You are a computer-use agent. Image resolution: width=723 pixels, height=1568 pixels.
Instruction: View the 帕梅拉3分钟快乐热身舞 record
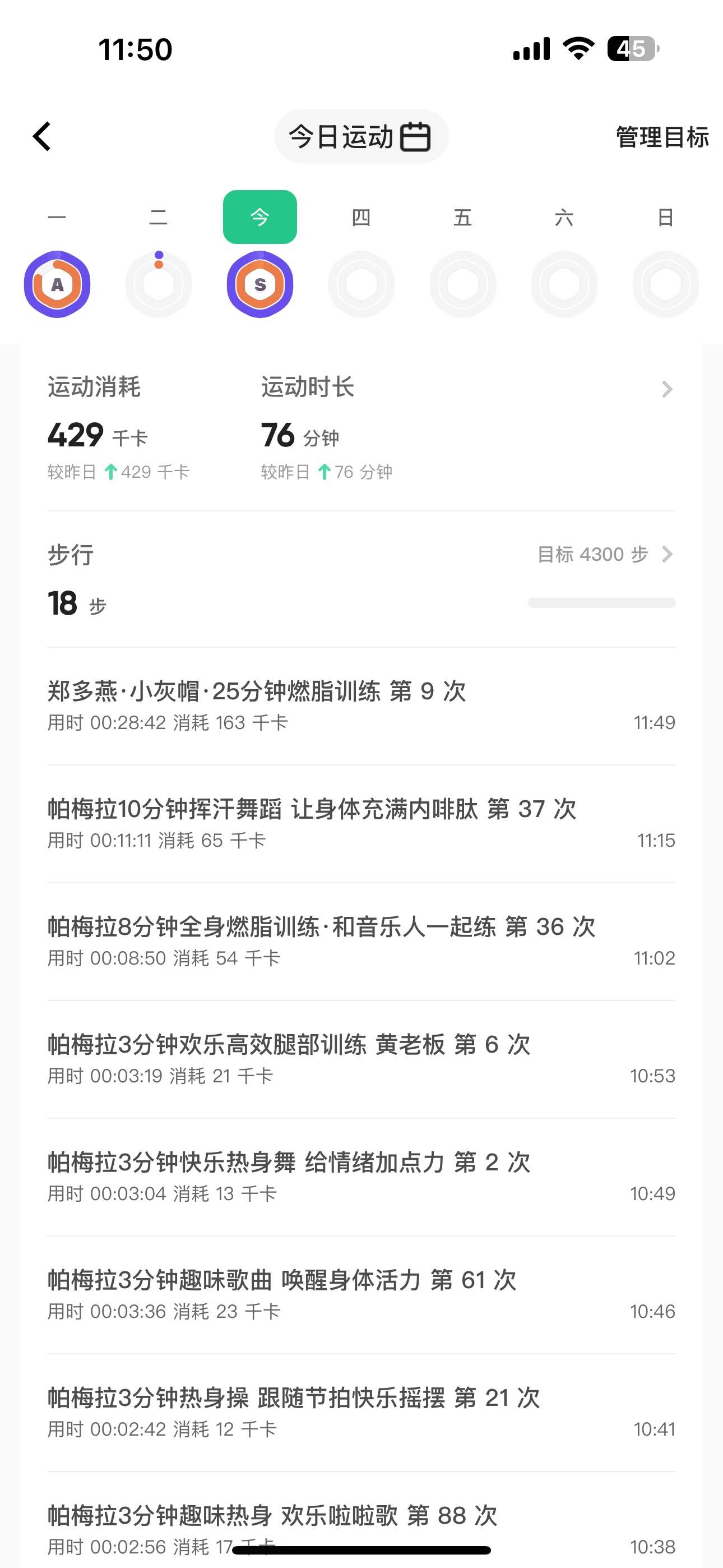tap(361, 1177)
